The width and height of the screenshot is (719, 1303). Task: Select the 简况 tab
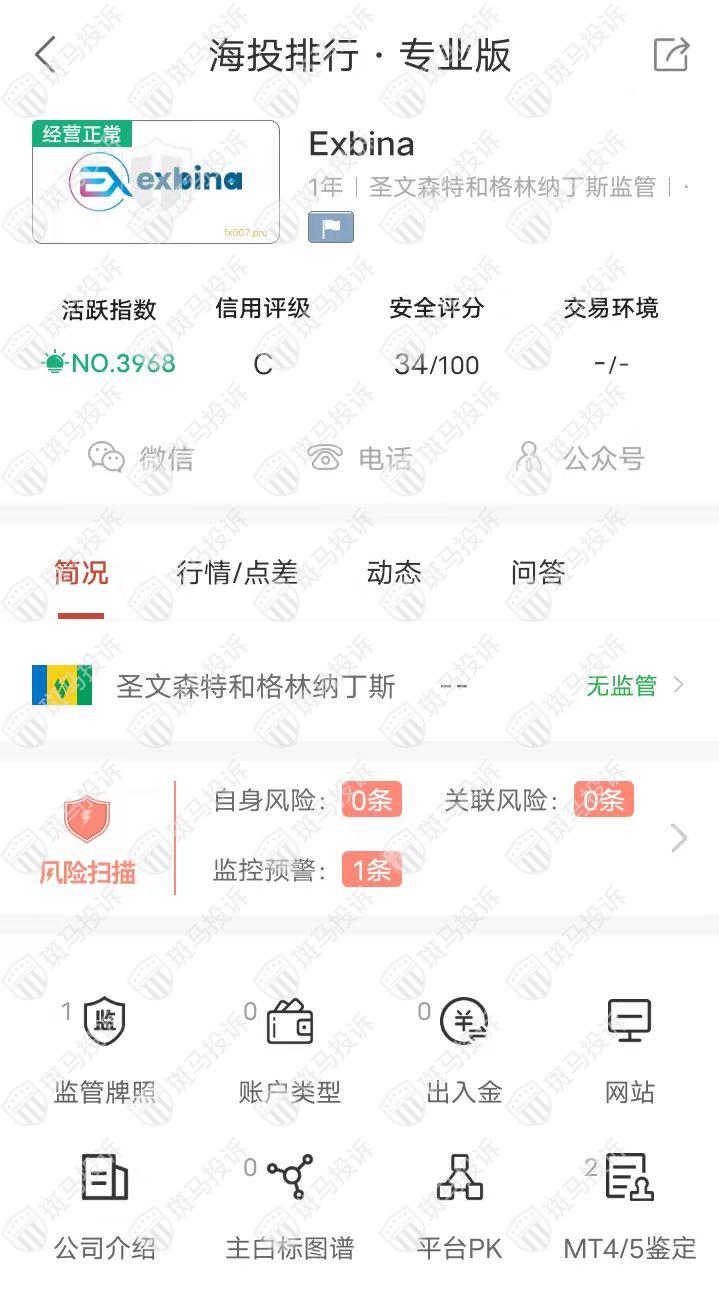pos(81,573)
